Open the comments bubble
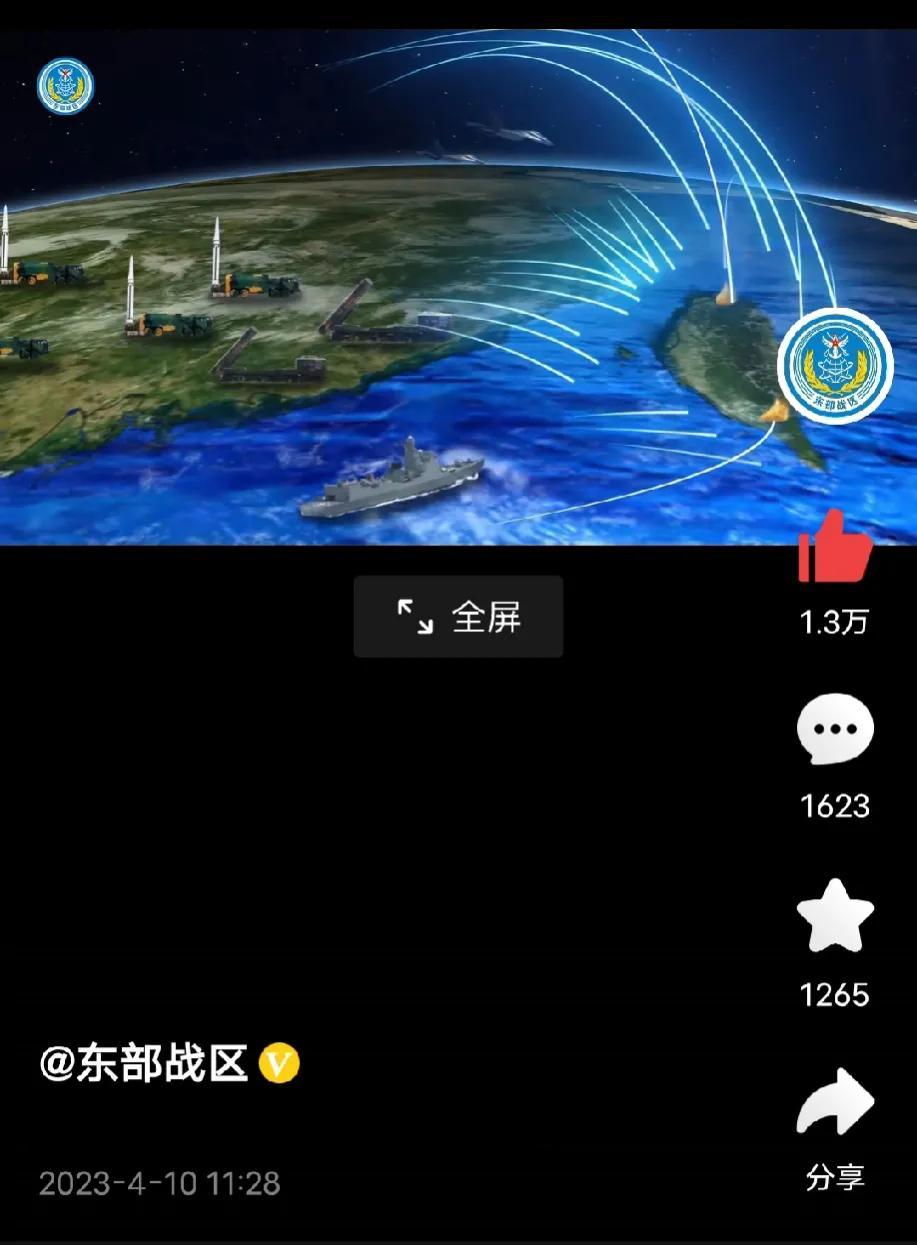Image resolution: width=917 pixels, height=1245 pixels. (835, 730)
